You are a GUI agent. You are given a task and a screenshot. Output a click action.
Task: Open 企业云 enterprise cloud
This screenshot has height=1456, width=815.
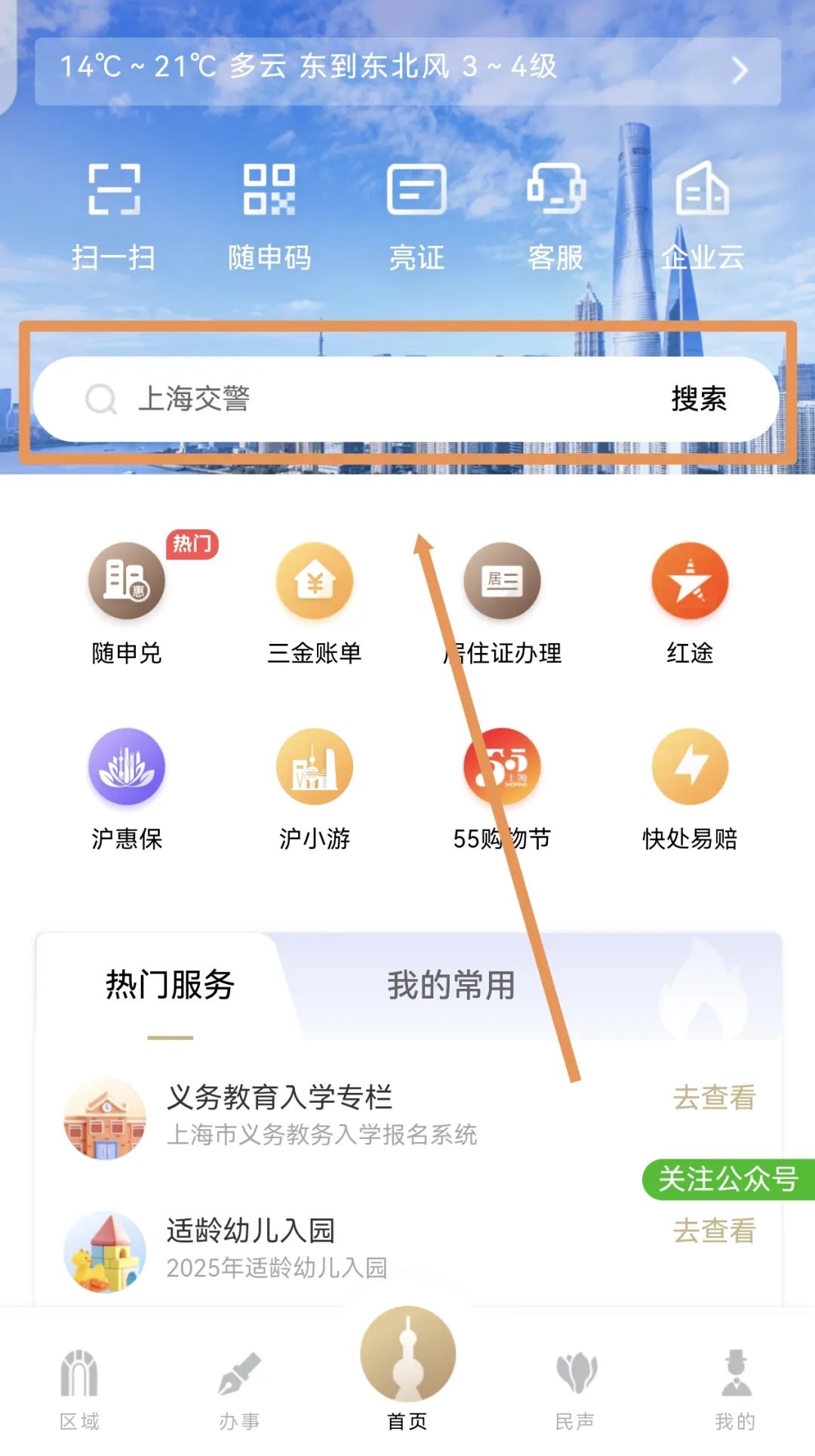703,215
